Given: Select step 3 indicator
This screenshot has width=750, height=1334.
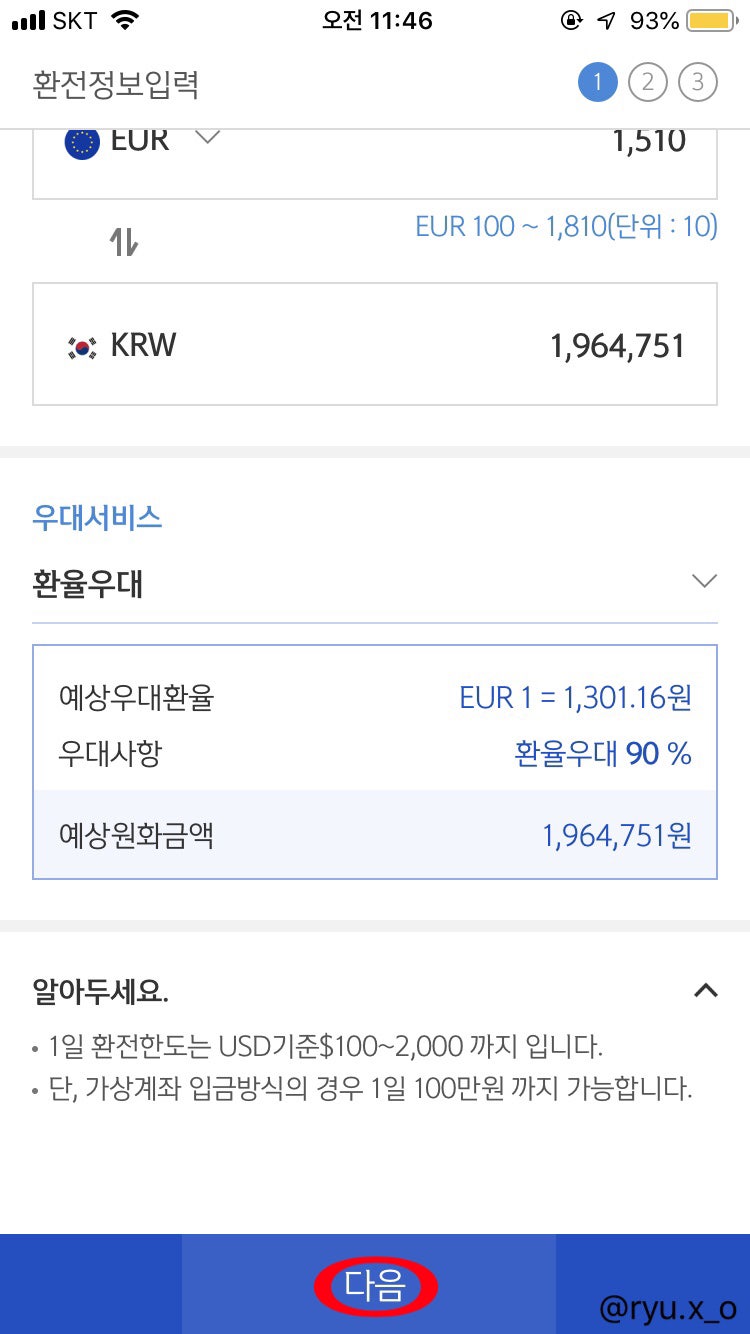Looking at the screenshot, I should pyautogui.click(x=697, y=82).
